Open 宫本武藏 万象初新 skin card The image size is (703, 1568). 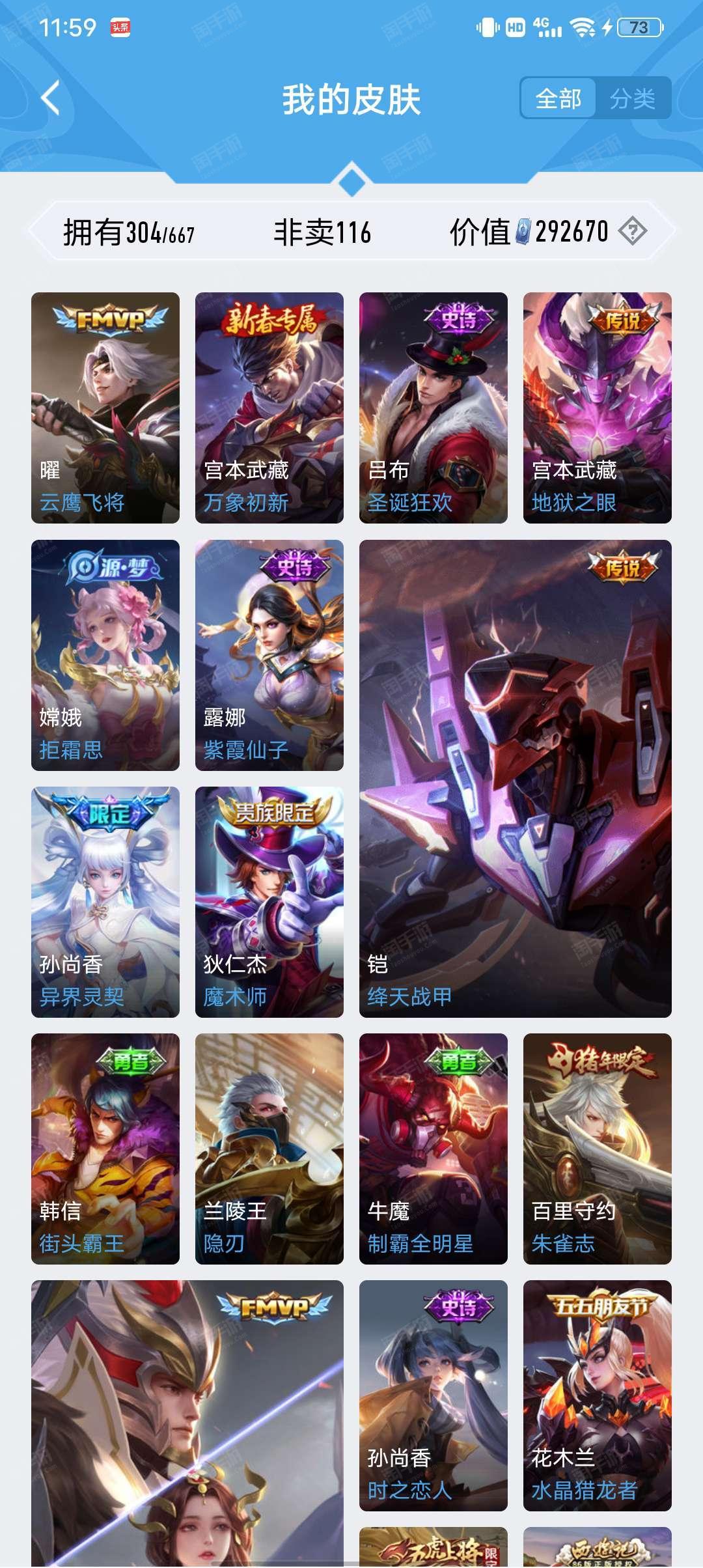coord(269,408)
